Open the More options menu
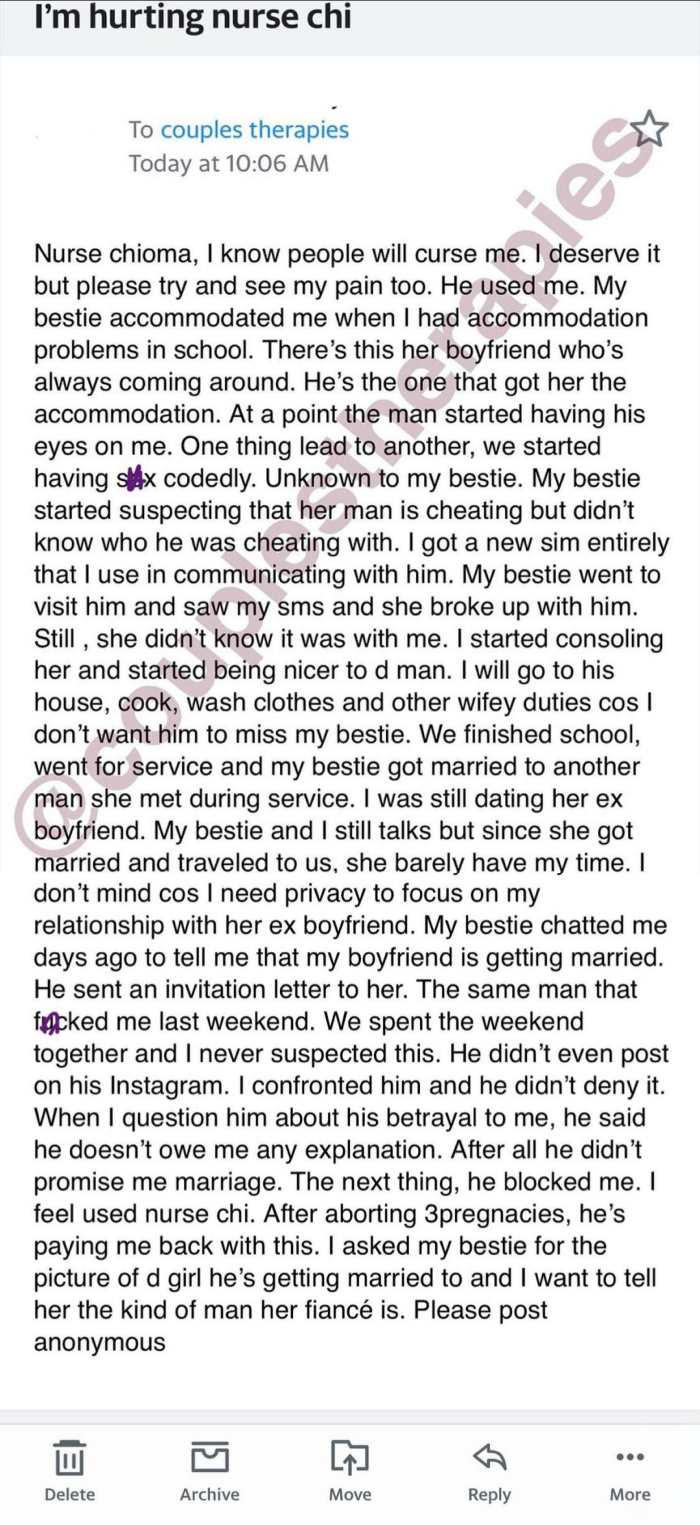The height and width of the screenshot is (1525, 700). tap(630, 1469)
